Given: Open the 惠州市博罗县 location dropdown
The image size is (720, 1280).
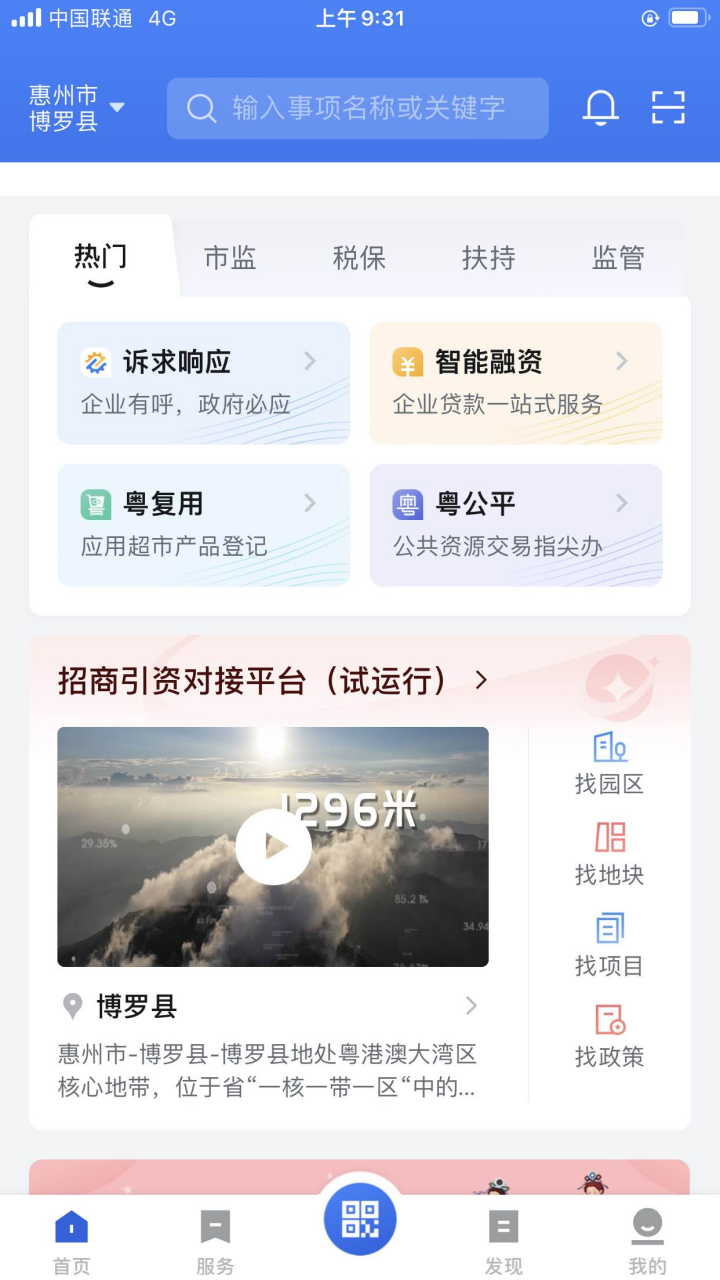Looking at the screenshot, I should [x=77, y=108].
